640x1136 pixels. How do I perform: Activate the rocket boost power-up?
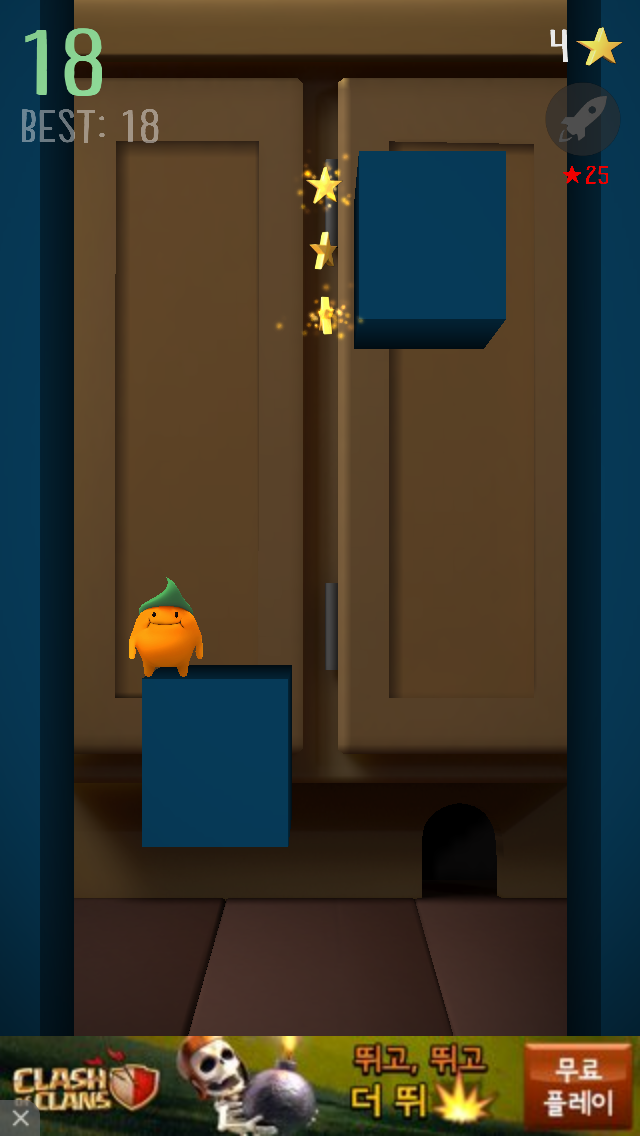click(582, 119)
